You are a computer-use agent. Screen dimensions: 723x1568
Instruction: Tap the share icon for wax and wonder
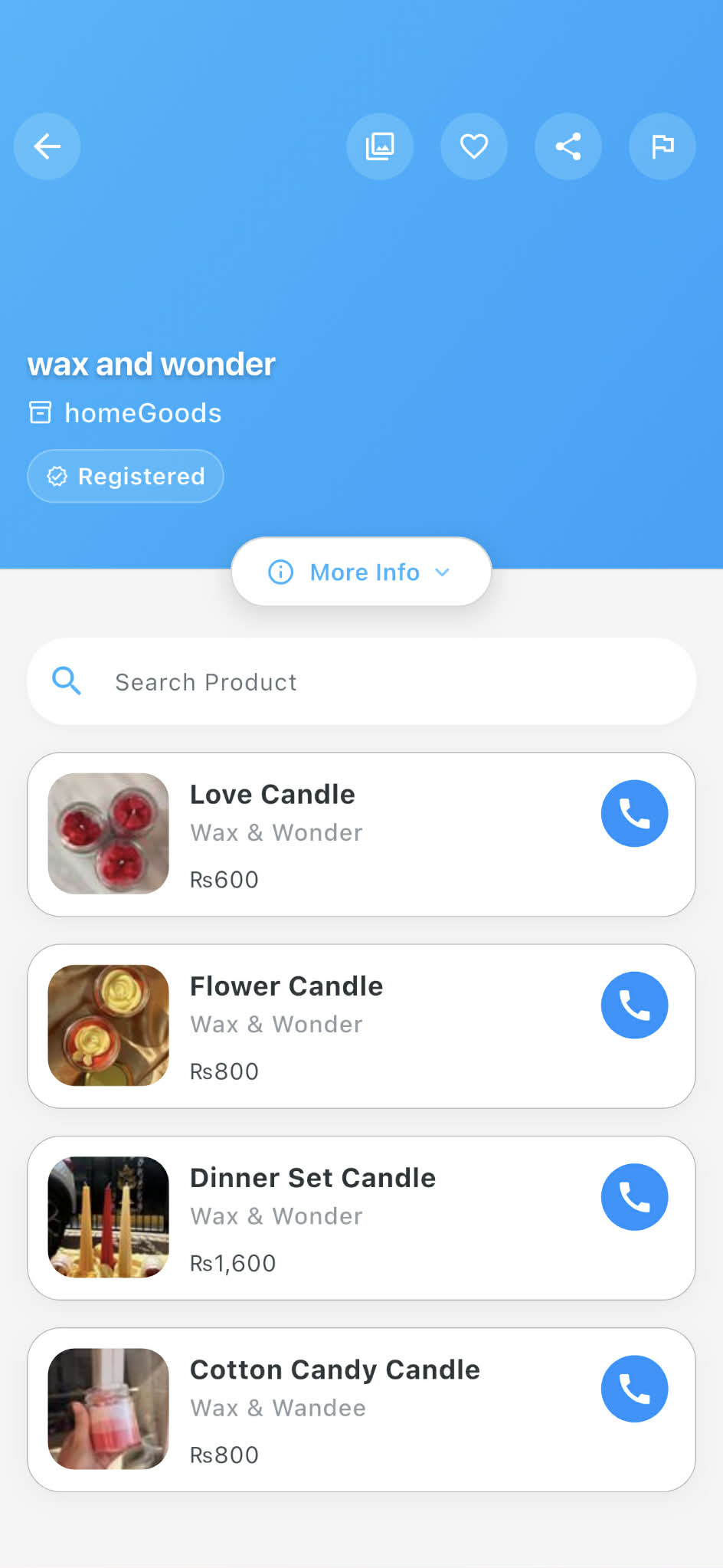[x=568, y=146]
